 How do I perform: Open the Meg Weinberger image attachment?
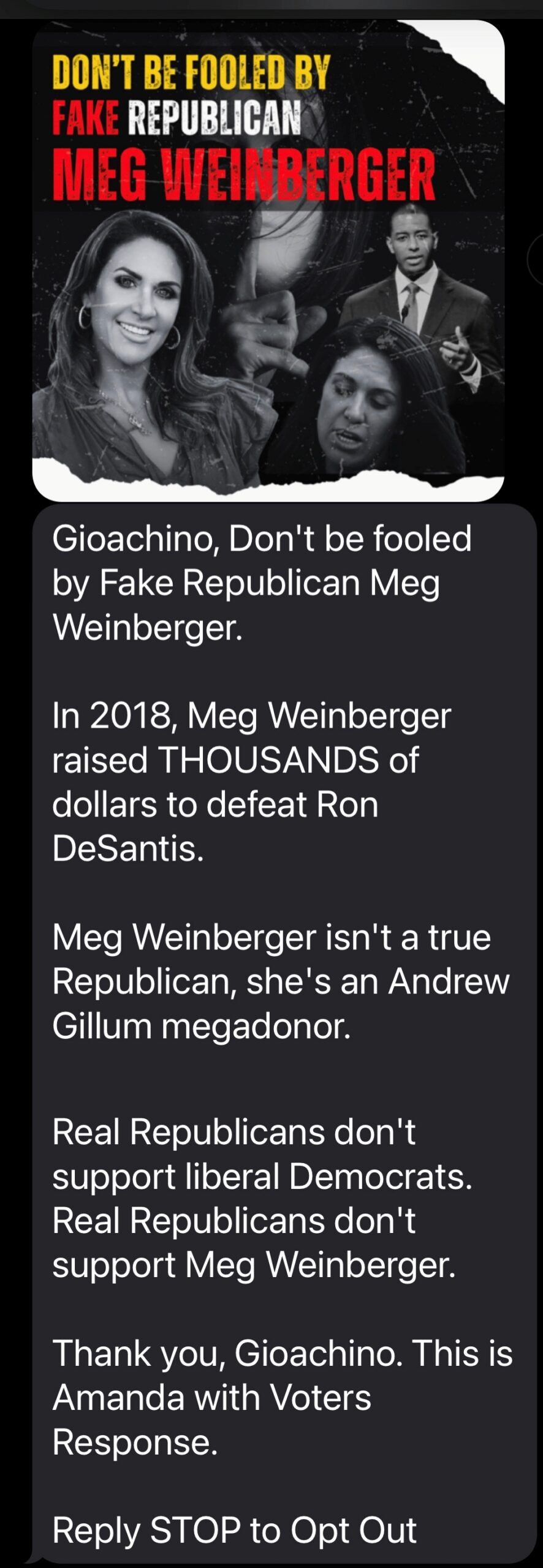coord(268,260)
